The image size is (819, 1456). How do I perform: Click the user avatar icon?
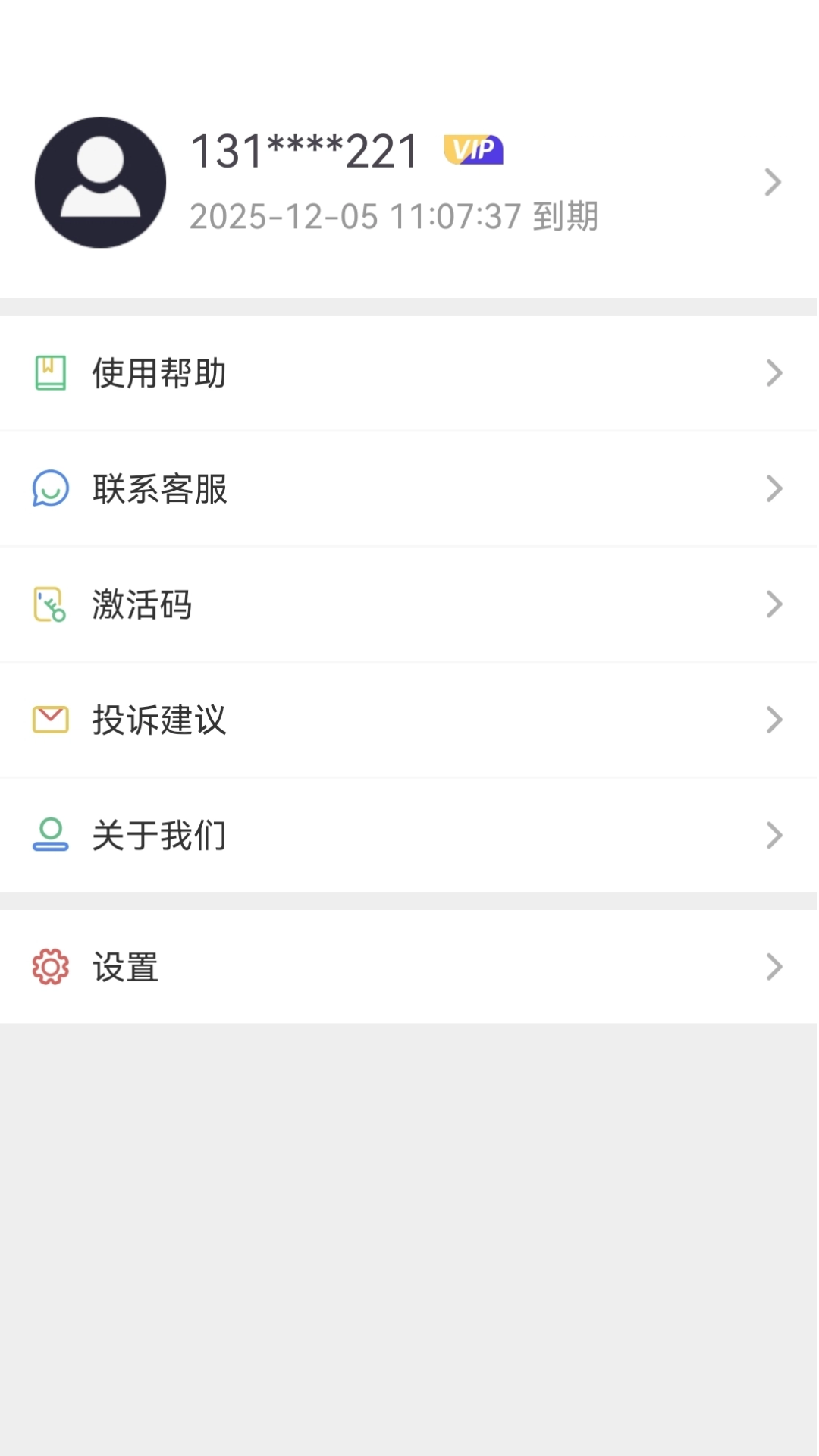(99, 182)
